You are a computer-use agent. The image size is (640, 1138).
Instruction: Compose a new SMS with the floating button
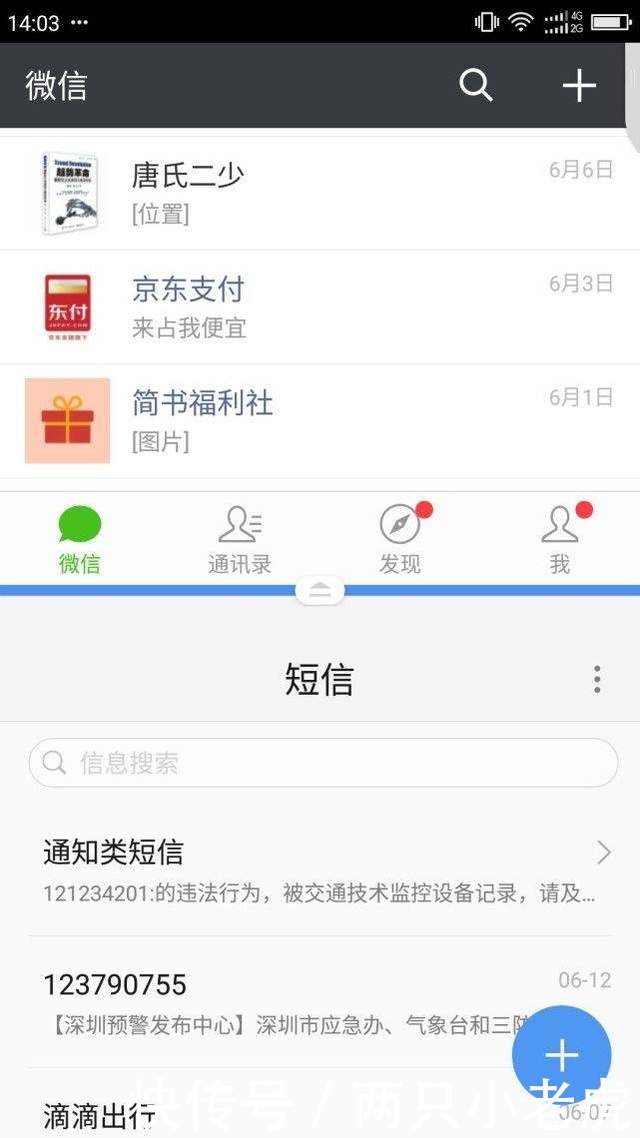562,1055
